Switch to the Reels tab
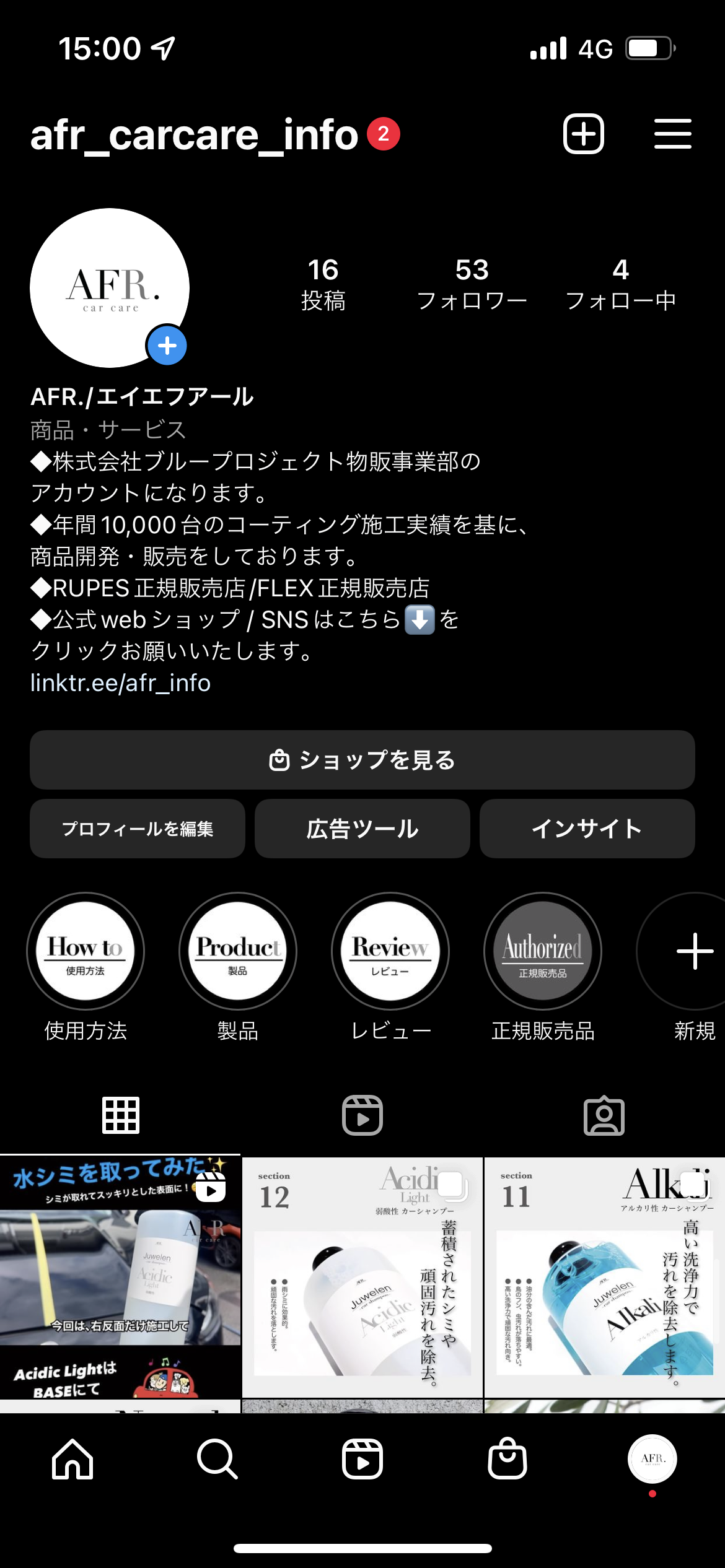Image resolution: width=725 pixels, height=1568 pixels. point(362,1115)
